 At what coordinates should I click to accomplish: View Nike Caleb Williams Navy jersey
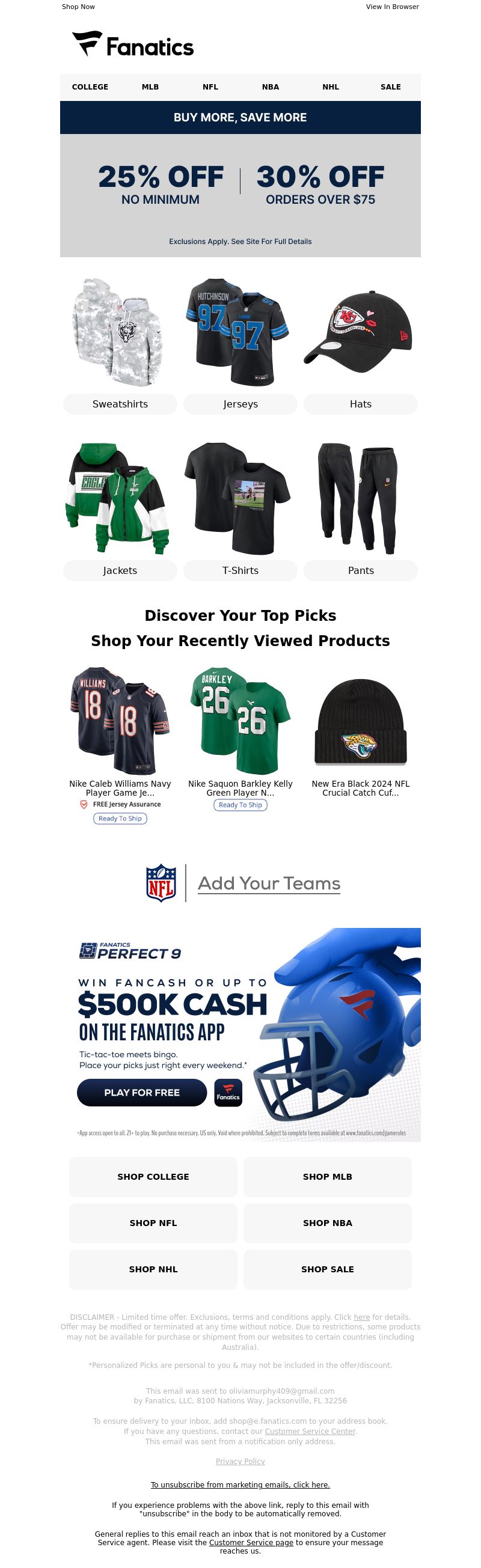pos(120,789)
